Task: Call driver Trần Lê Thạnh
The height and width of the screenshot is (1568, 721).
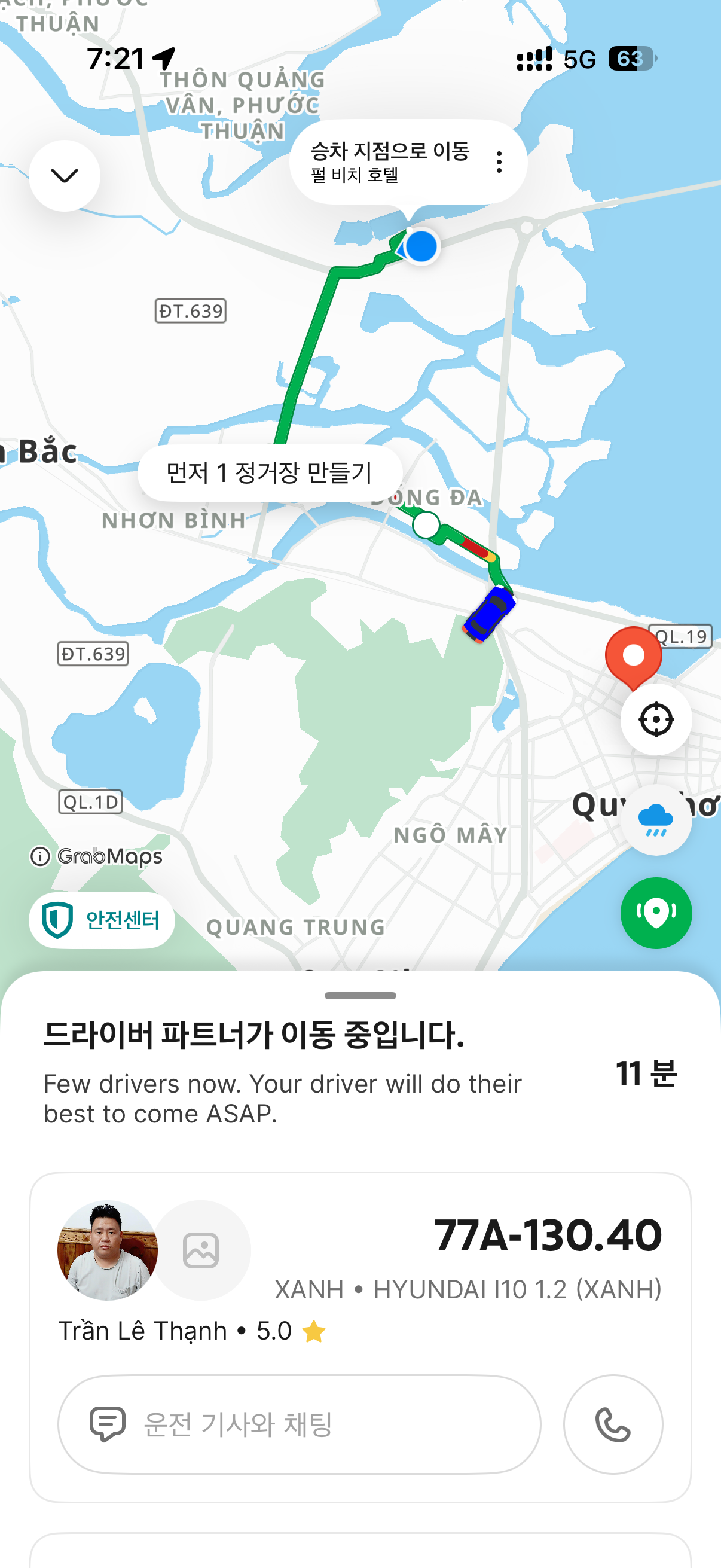Action: pos(612,1424)
